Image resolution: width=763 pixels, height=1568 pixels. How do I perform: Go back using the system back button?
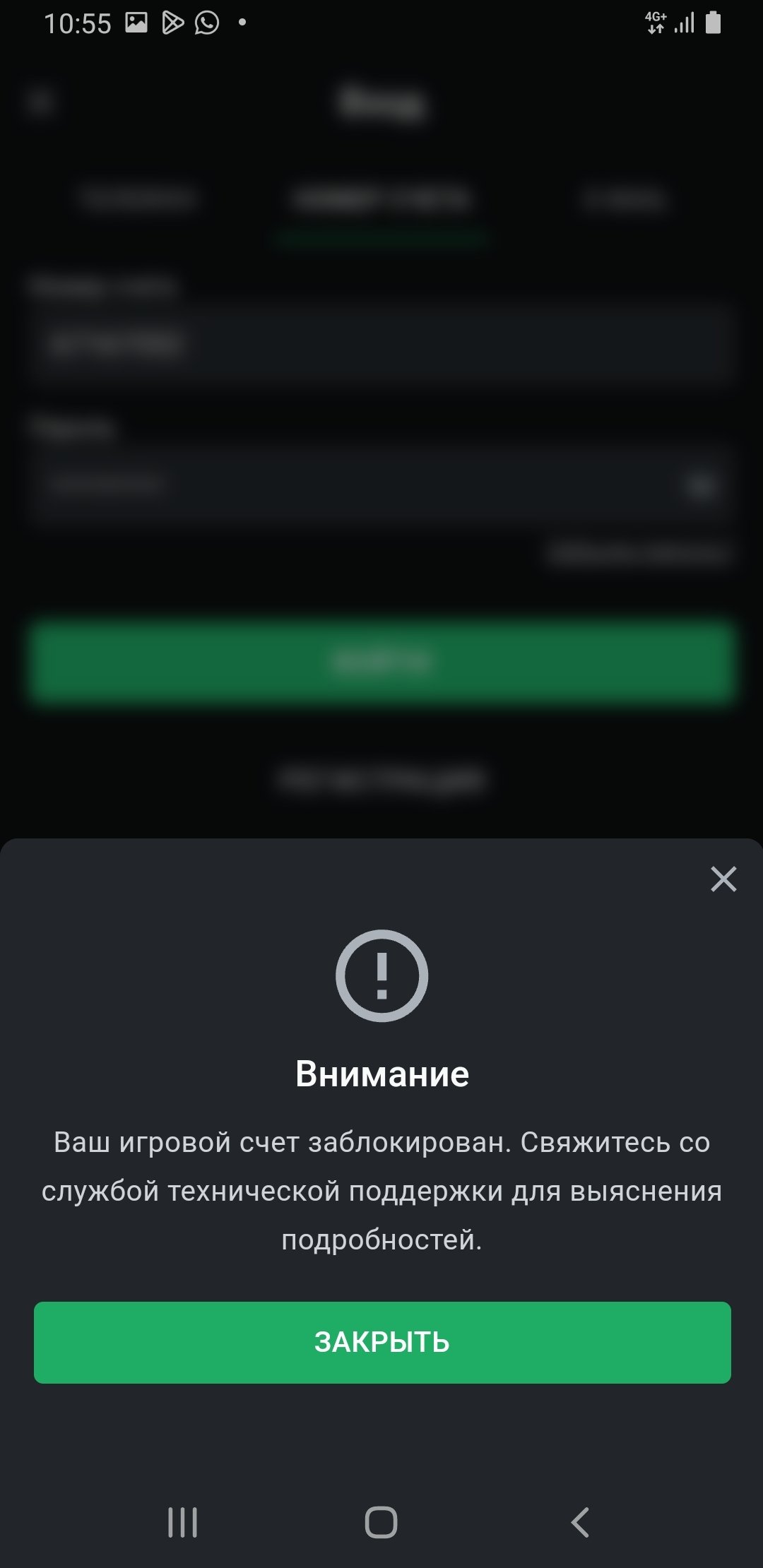tap(580, 1521)
